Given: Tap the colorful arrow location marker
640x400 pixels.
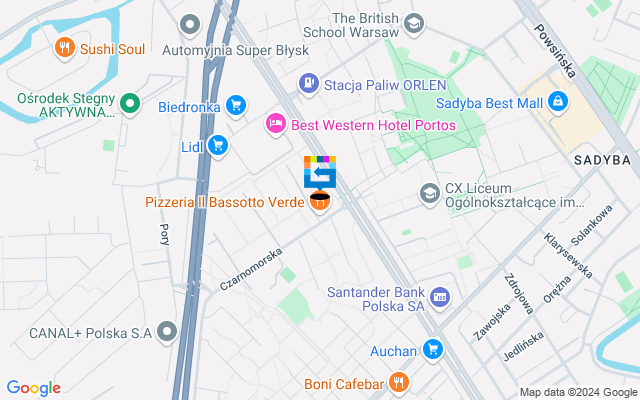Looking at the screenshot, I should (x=320, y=172).
